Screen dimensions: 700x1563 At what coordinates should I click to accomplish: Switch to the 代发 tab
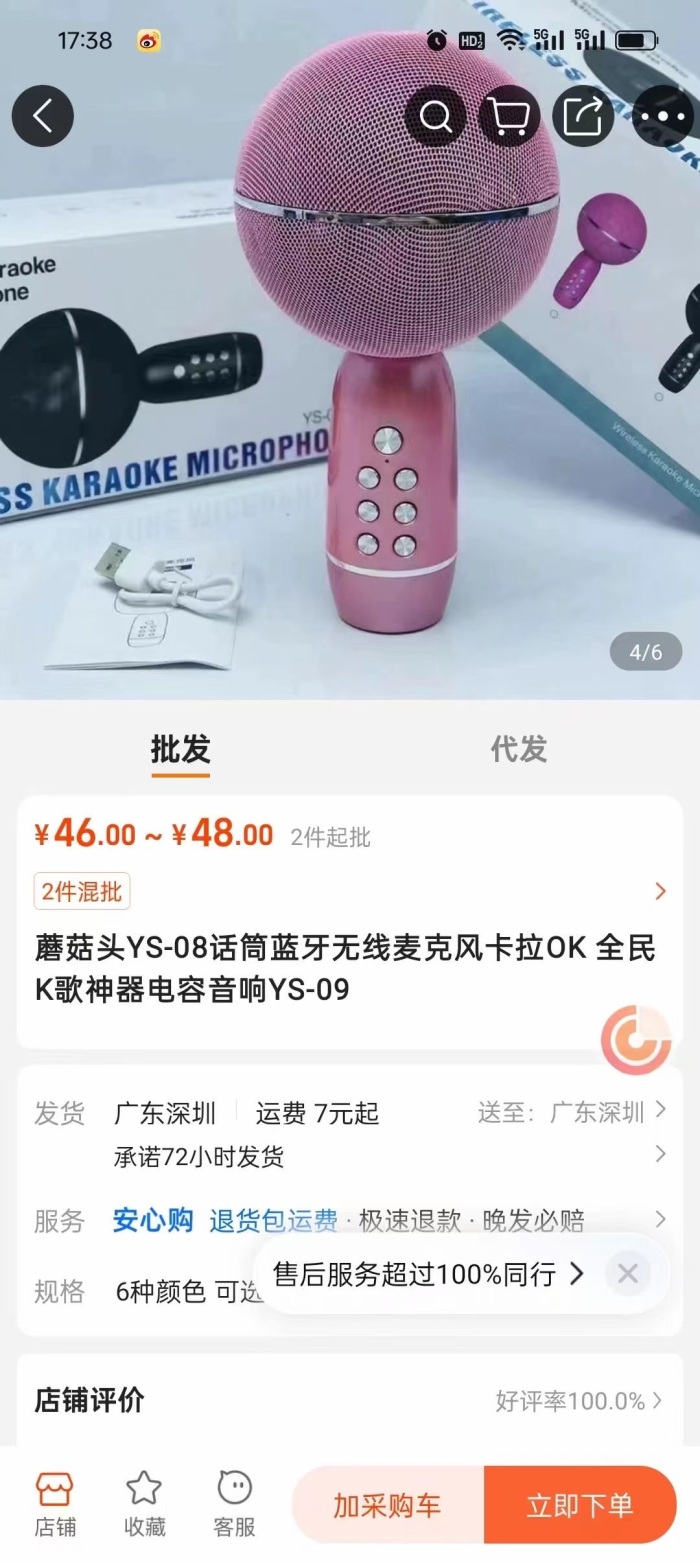pos(519,750)
